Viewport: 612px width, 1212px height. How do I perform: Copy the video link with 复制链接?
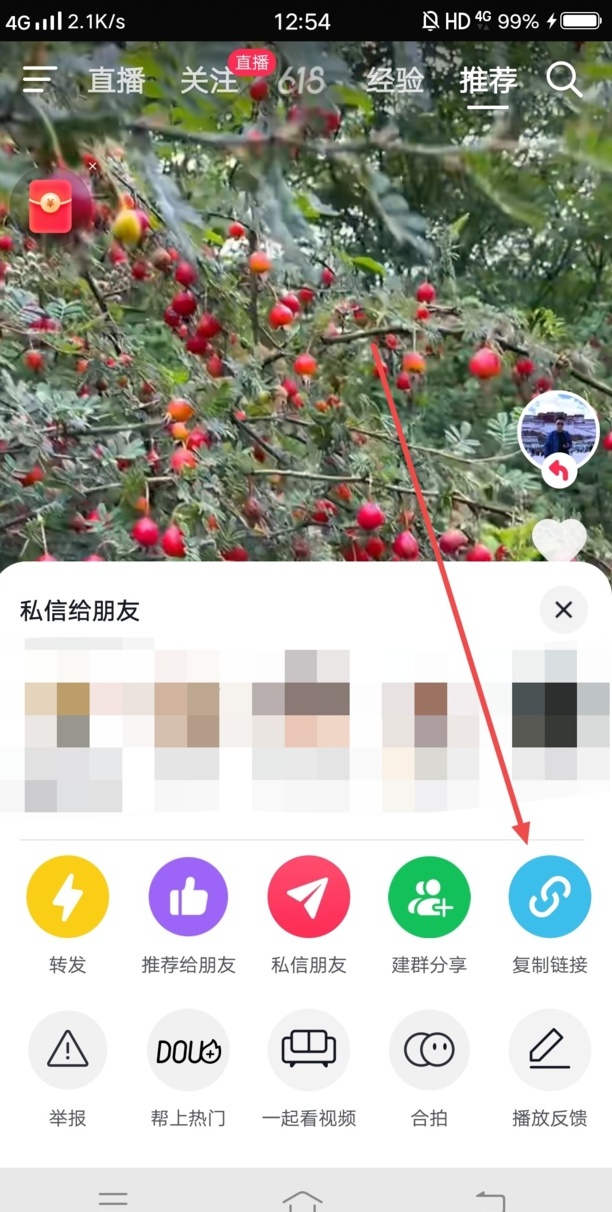(x=549, y=897)
